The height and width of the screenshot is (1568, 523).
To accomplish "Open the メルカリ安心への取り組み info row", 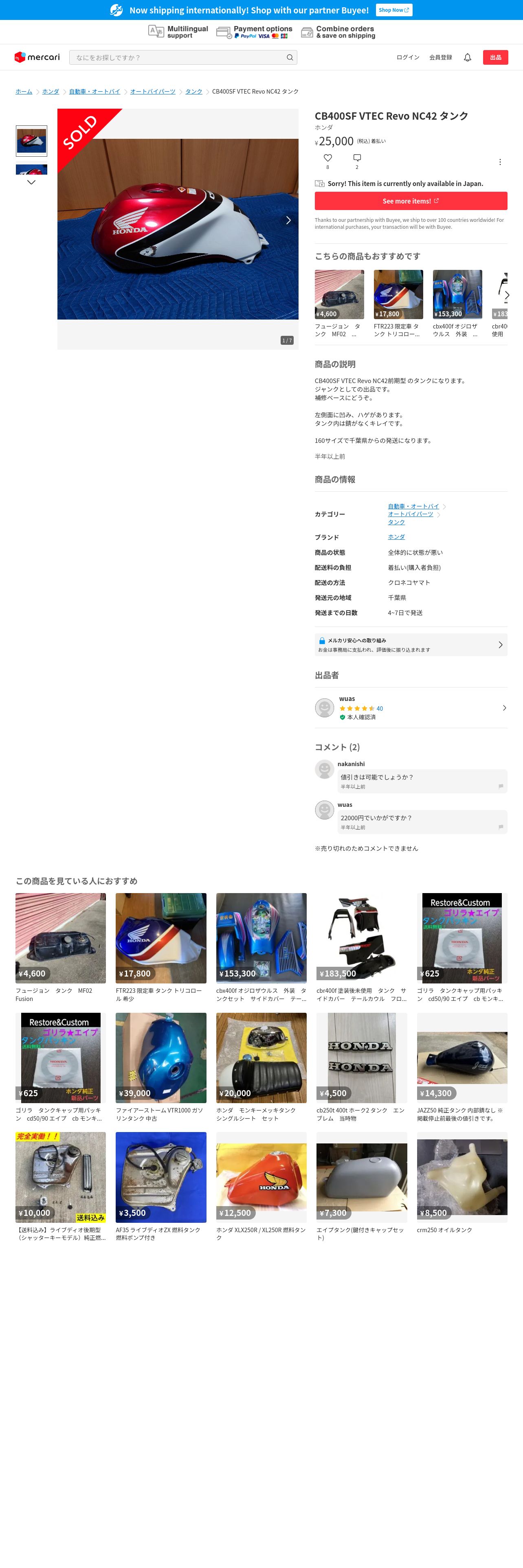I will click(411, 645).
